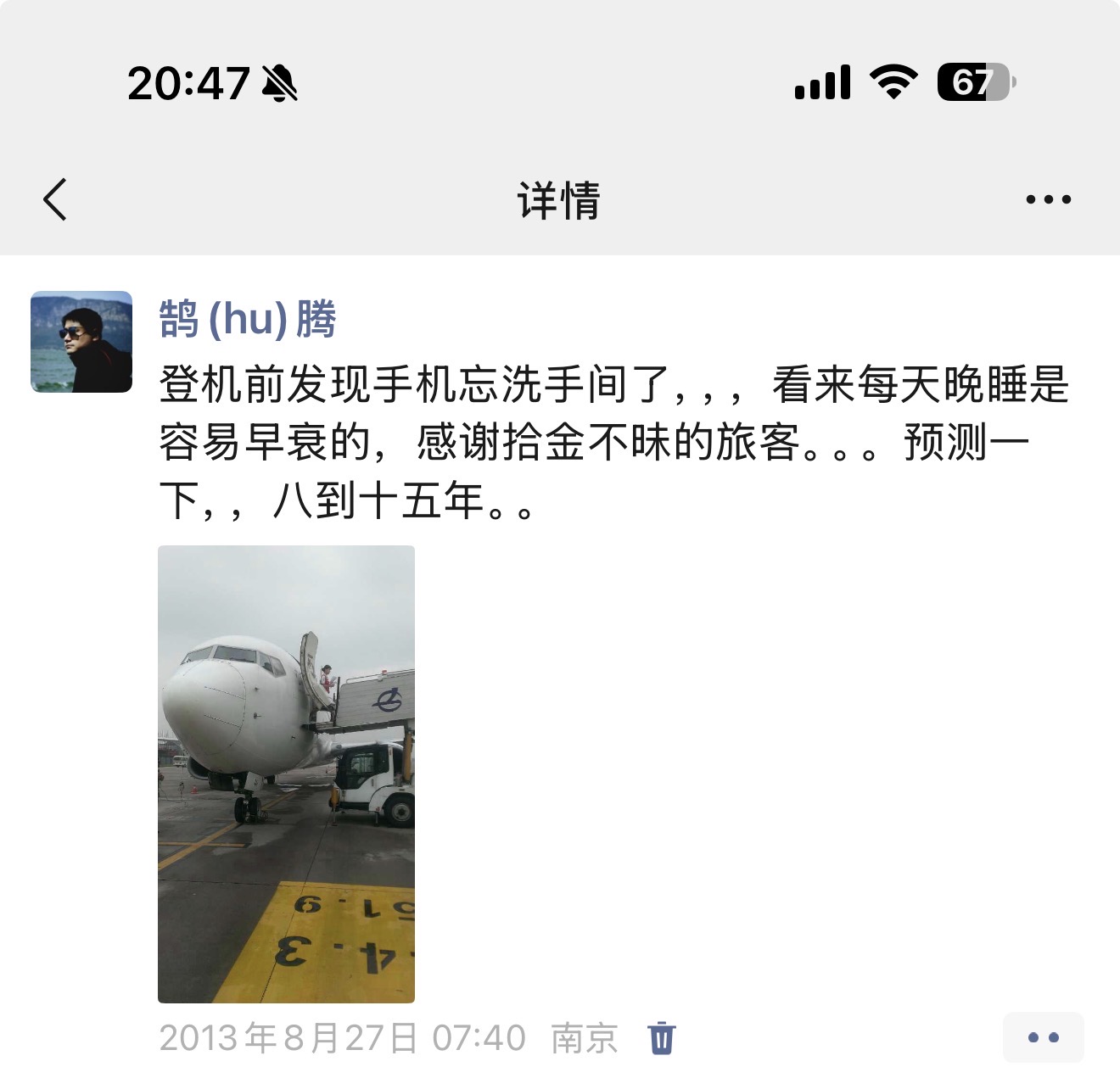Open the poster's profile avatar
Screen dimensions: 1120x1078
click(x=81, y=342)
